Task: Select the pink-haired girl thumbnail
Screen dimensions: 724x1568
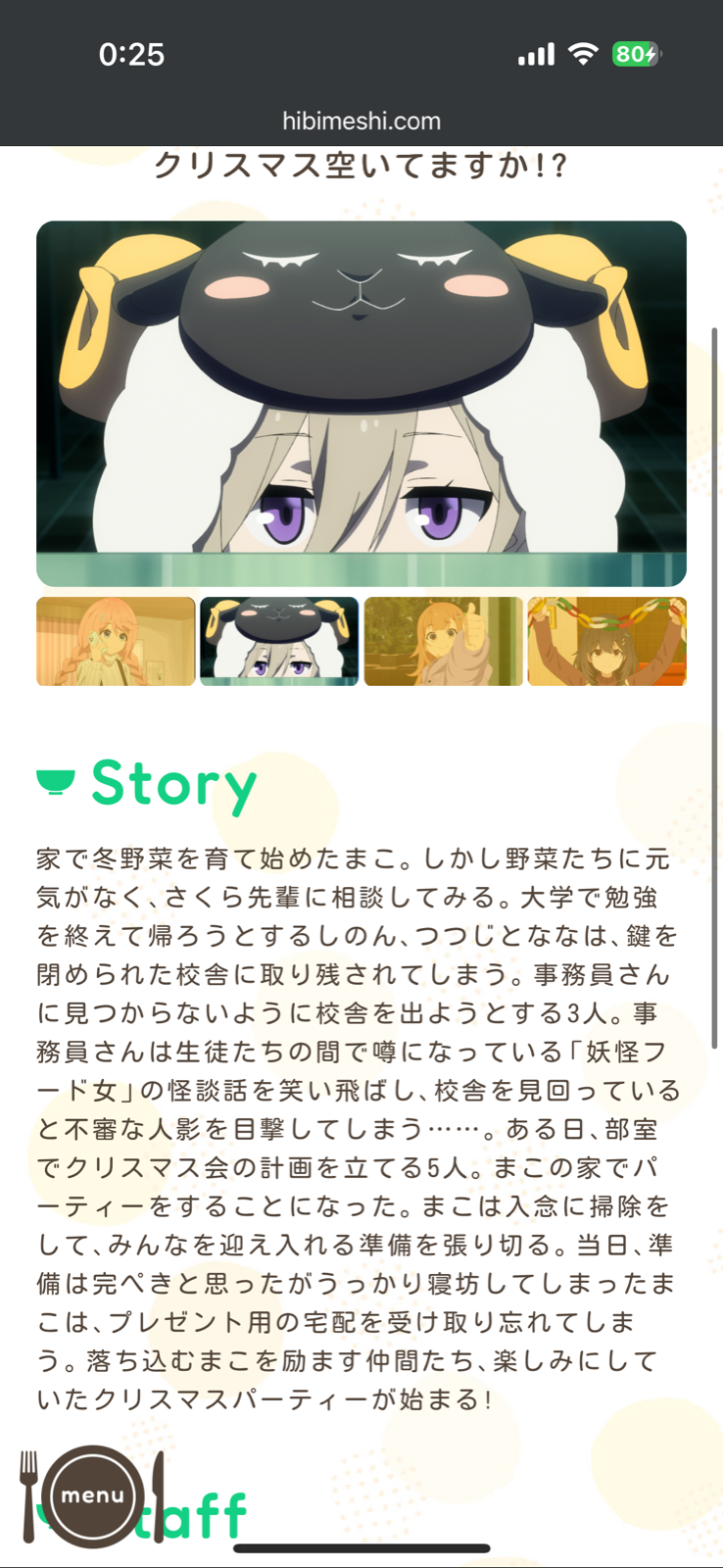Action: point(116,641)
